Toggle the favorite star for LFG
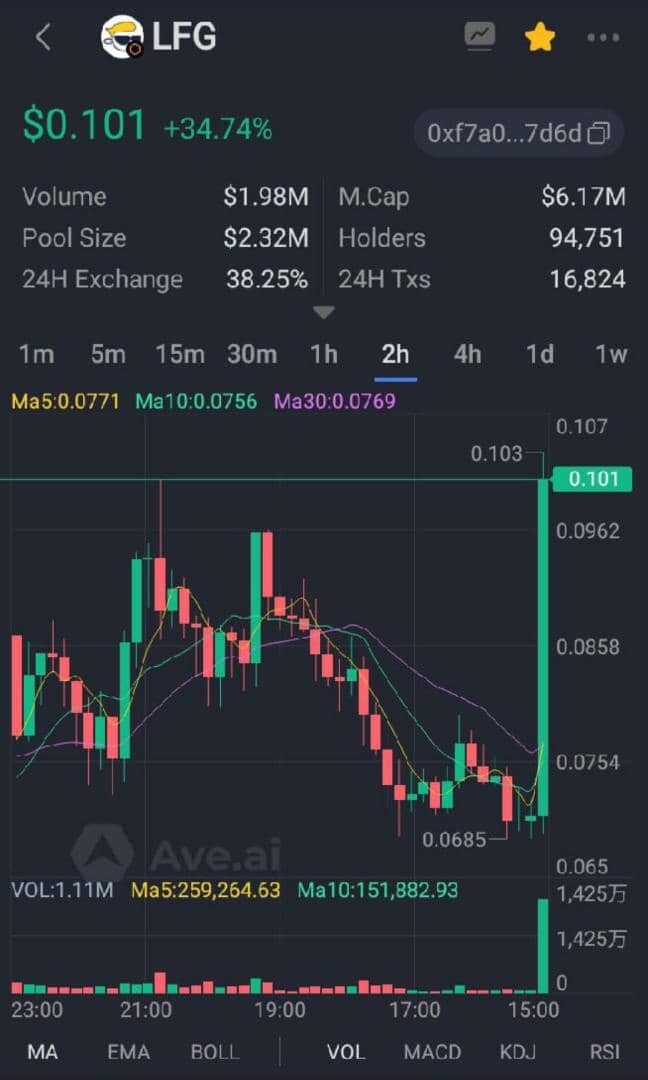 coord(539,37)
